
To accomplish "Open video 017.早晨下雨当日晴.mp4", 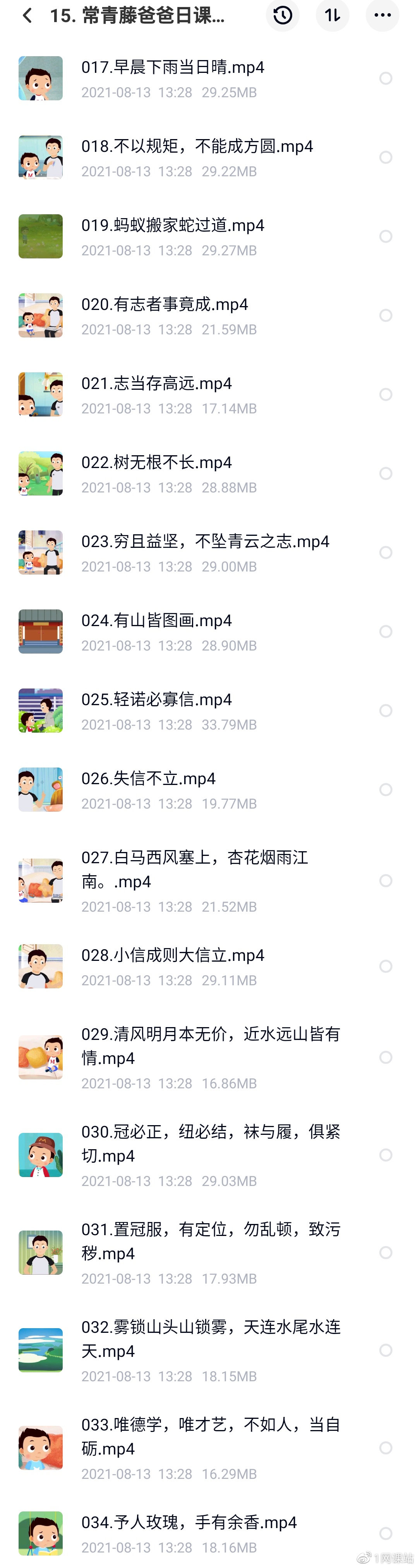I will click(x=173, y=67).
